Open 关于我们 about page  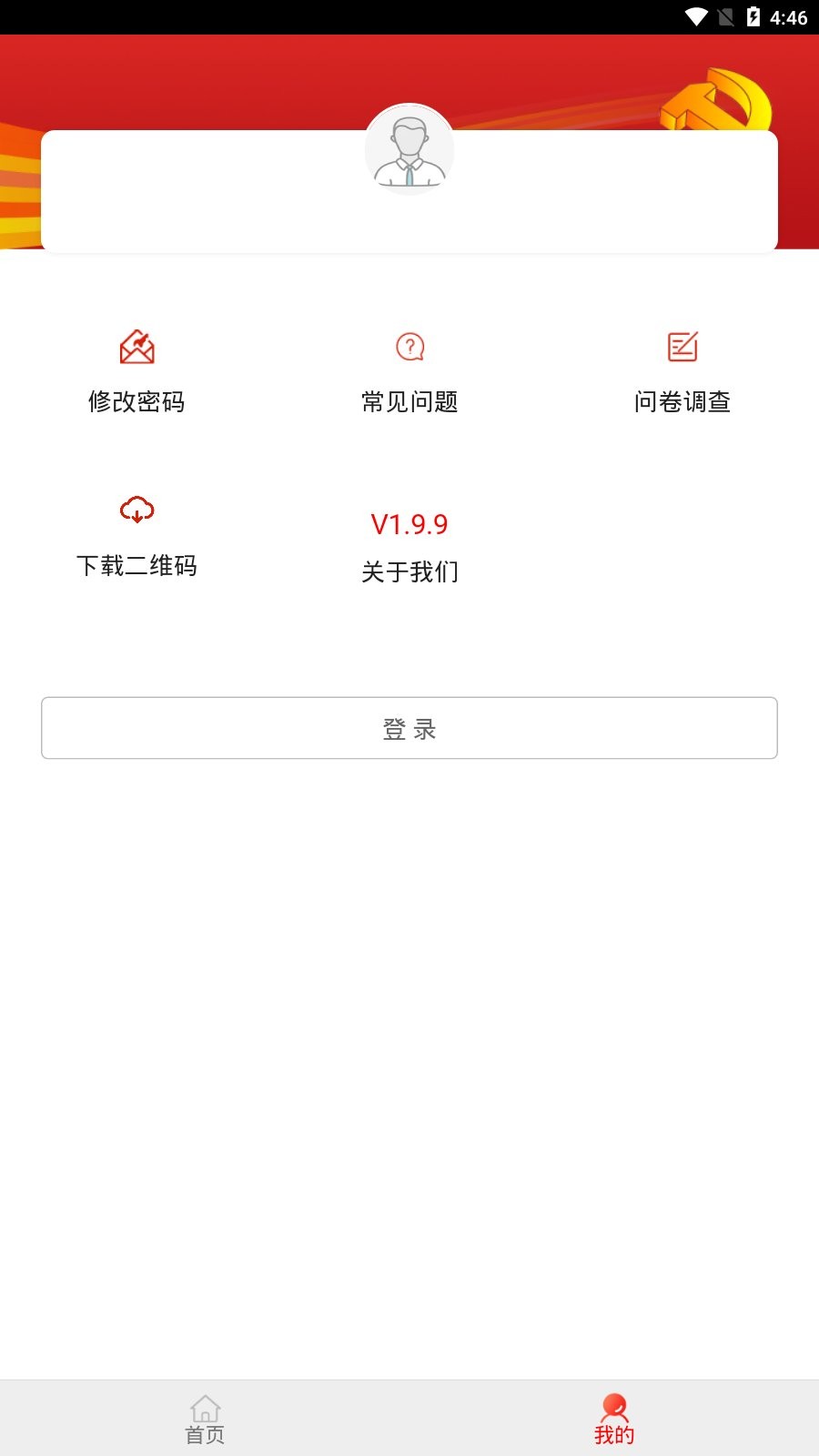click(410, 572)
